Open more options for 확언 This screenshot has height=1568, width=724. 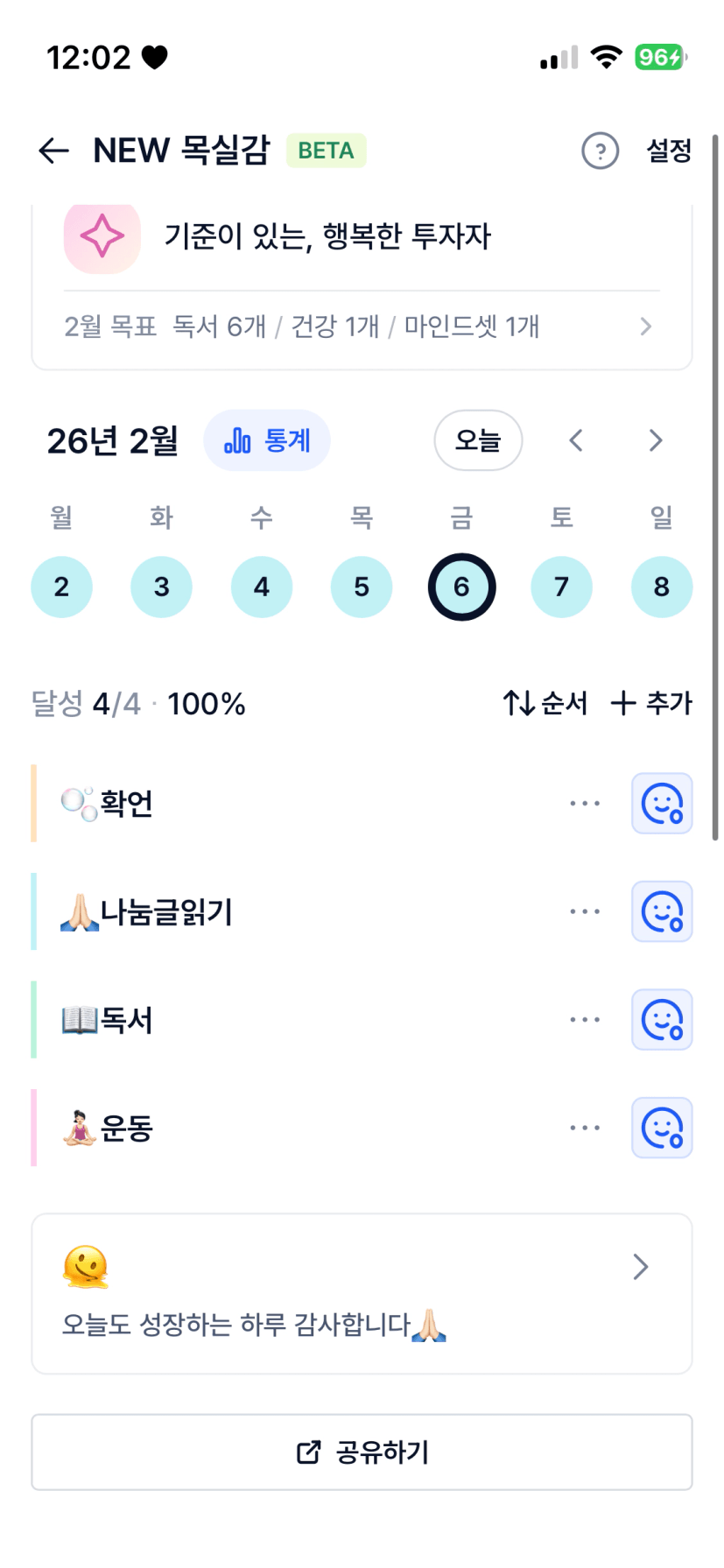point(585,803)
